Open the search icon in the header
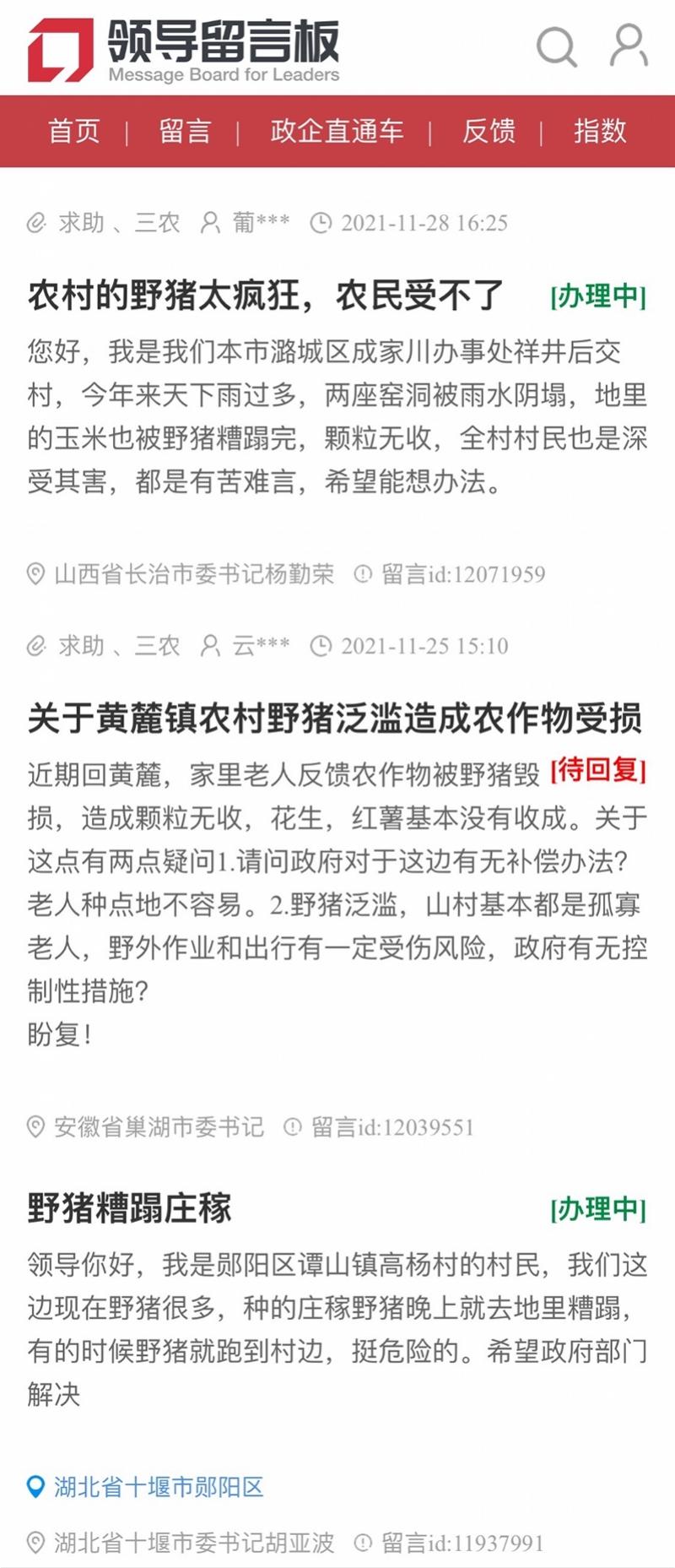This screenshot has height=1568, width=675. pyautogui.click(x=557, y=46)
